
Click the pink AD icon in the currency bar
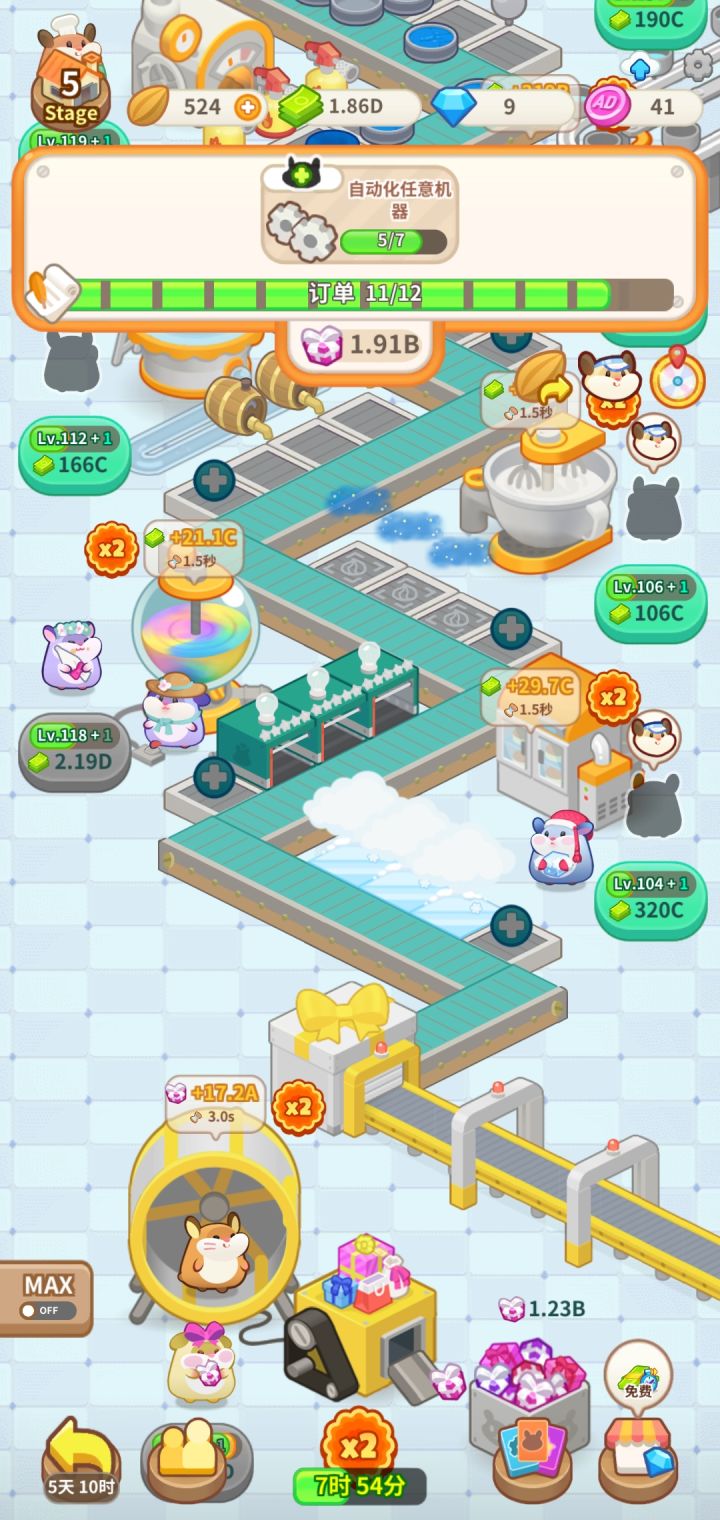click(x=608, y=107)
